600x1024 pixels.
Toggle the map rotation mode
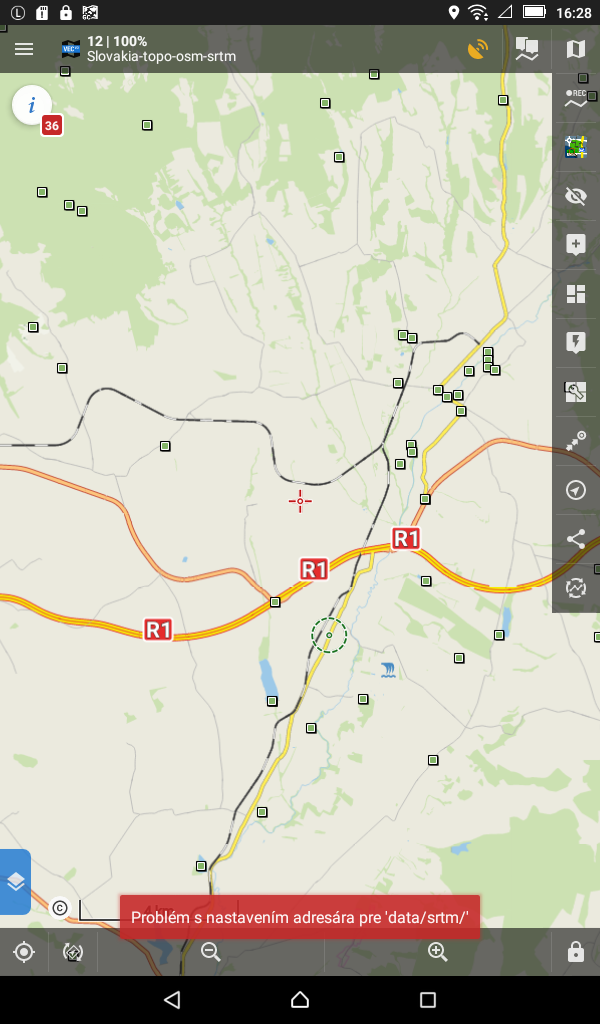(73, 952)
